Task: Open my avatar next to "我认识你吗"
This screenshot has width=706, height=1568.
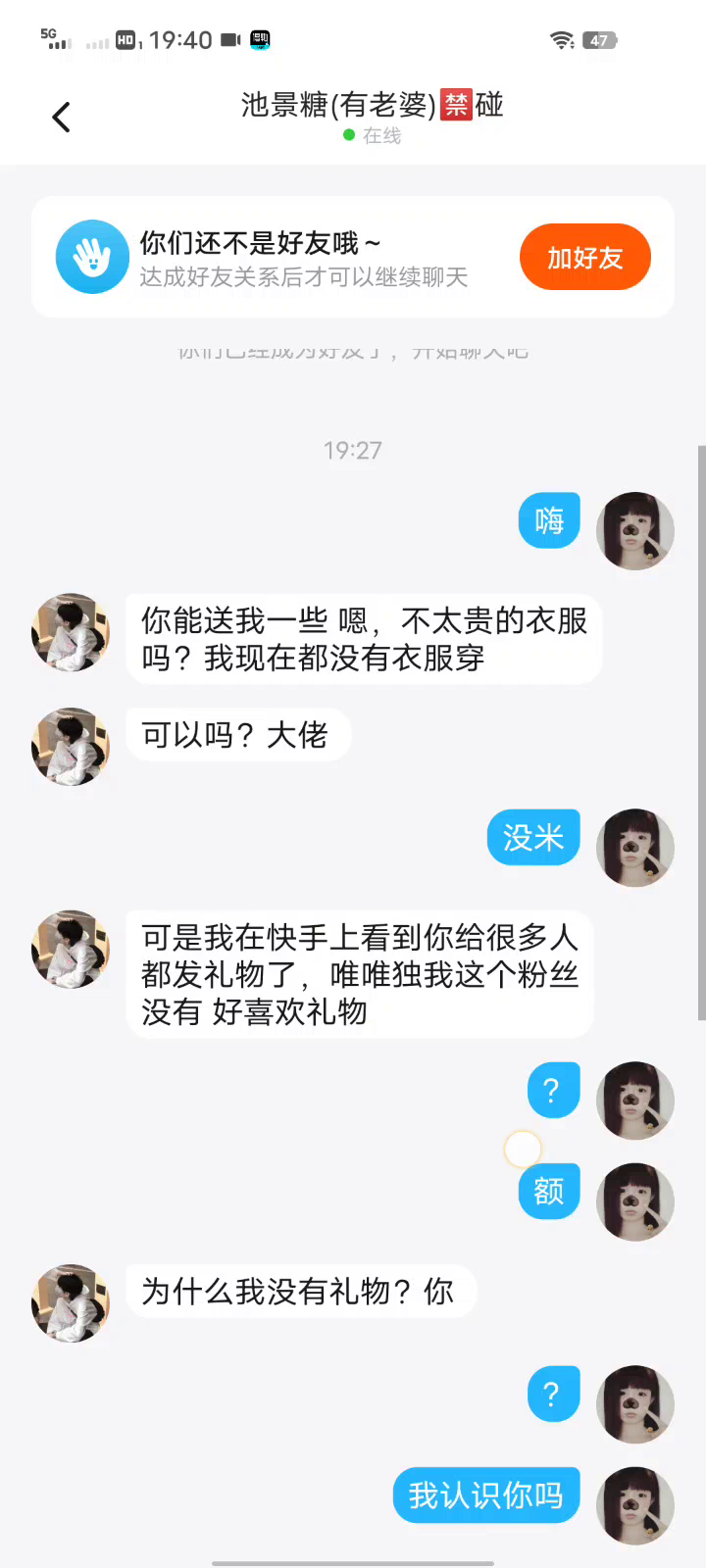Action: (634, 1505)
